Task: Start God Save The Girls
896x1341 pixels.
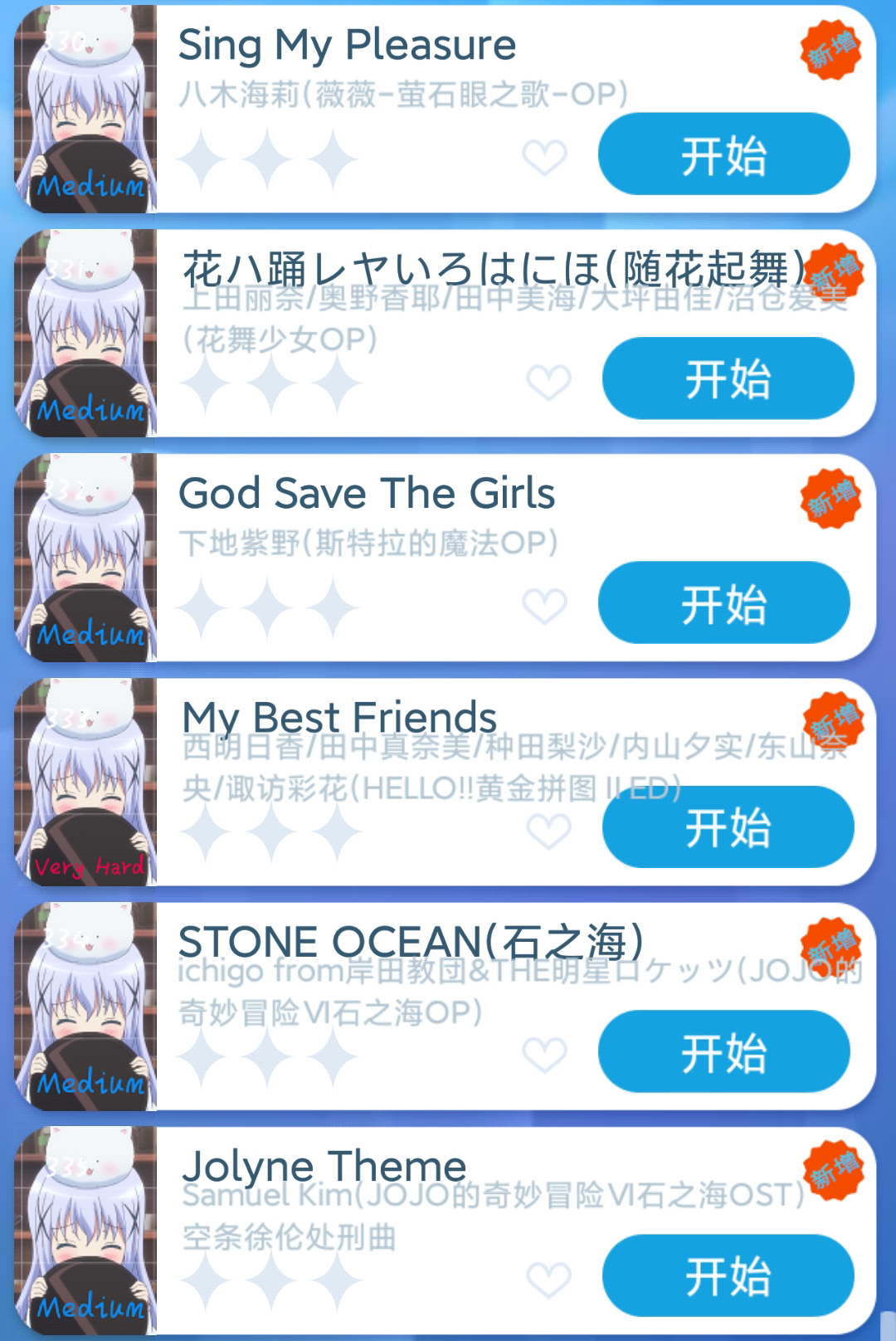Action: click(x=723, y=602)
